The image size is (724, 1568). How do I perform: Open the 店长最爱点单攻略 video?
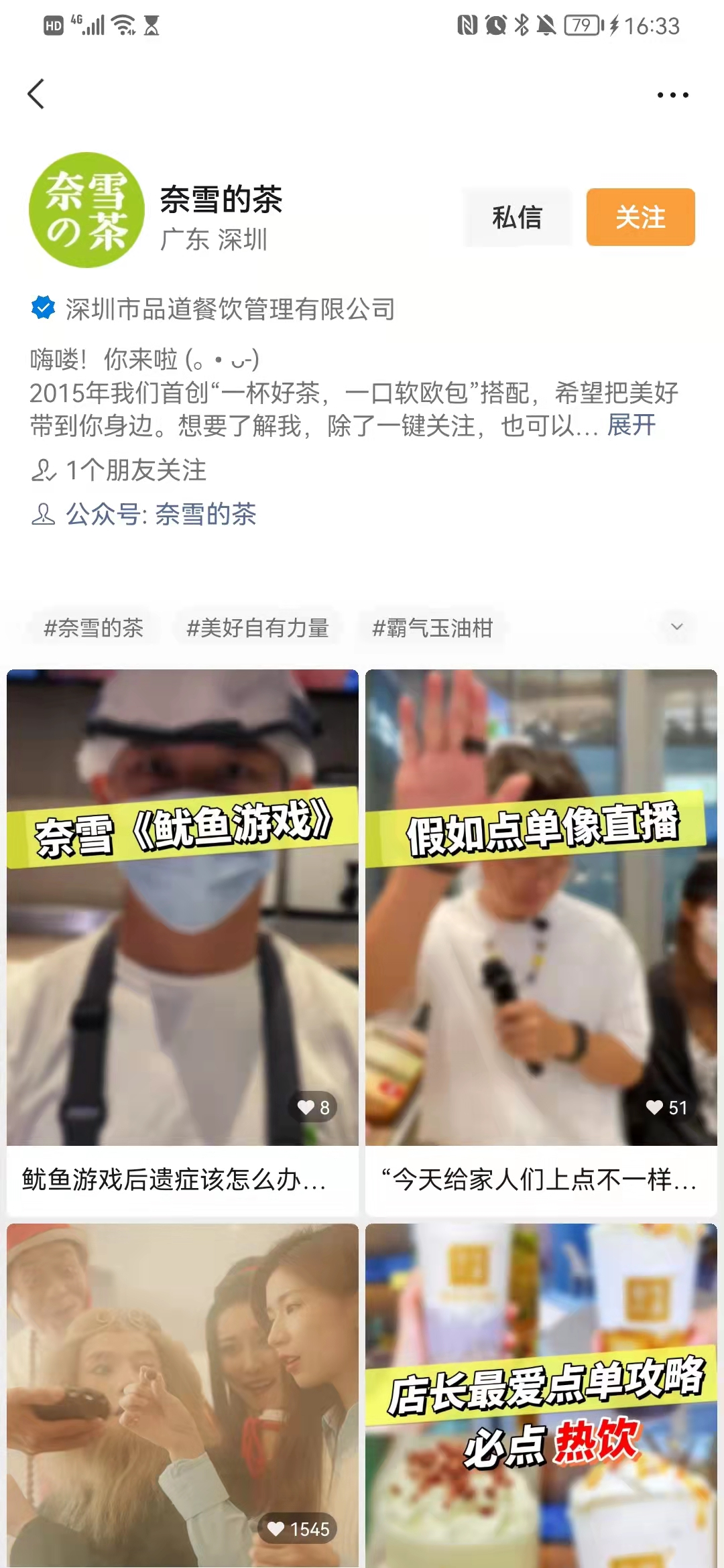(x=541, y=1394)
